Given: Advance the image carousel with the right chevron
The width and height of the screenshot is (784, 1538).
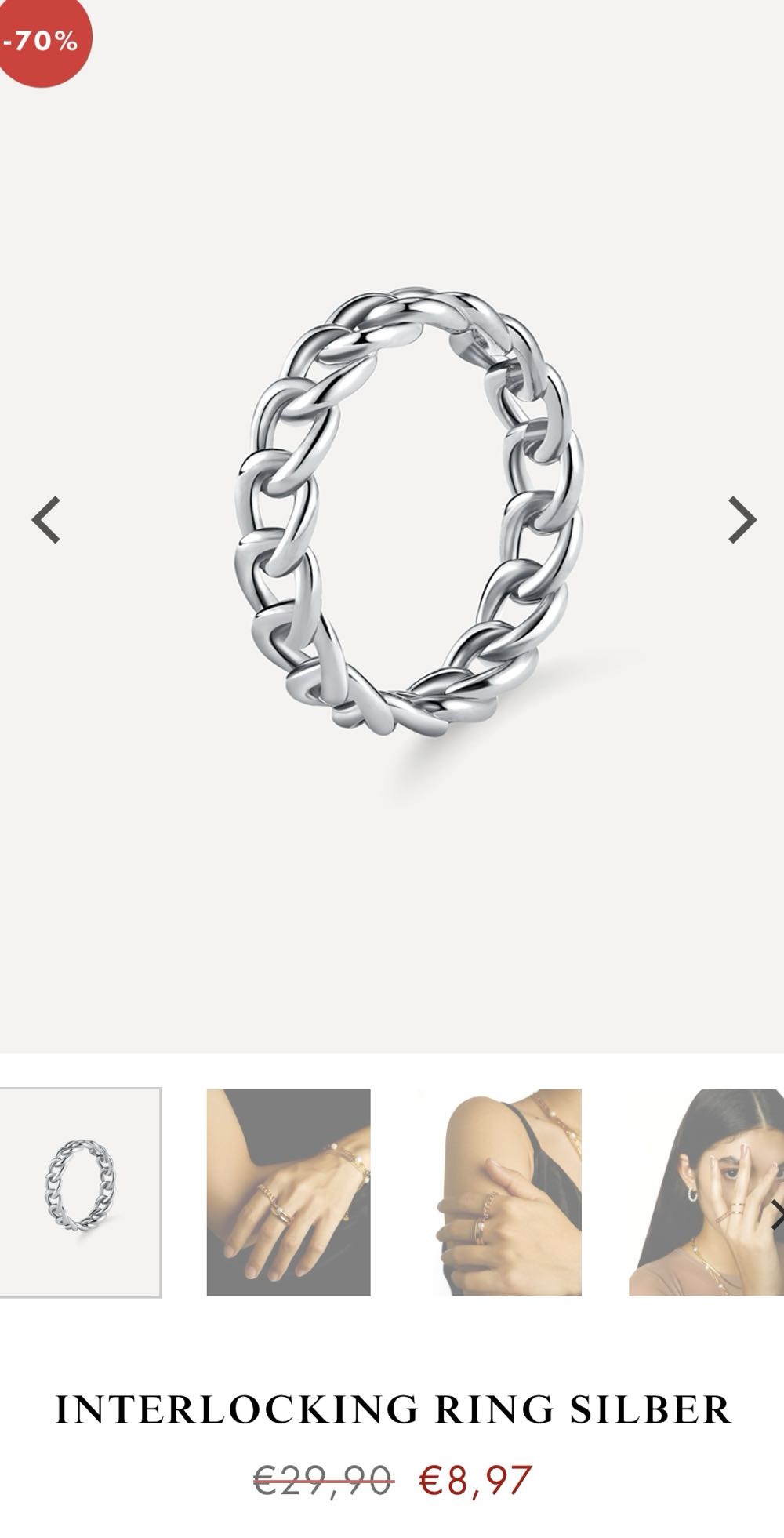Looking at the screenshot, I should coord(742,519).
